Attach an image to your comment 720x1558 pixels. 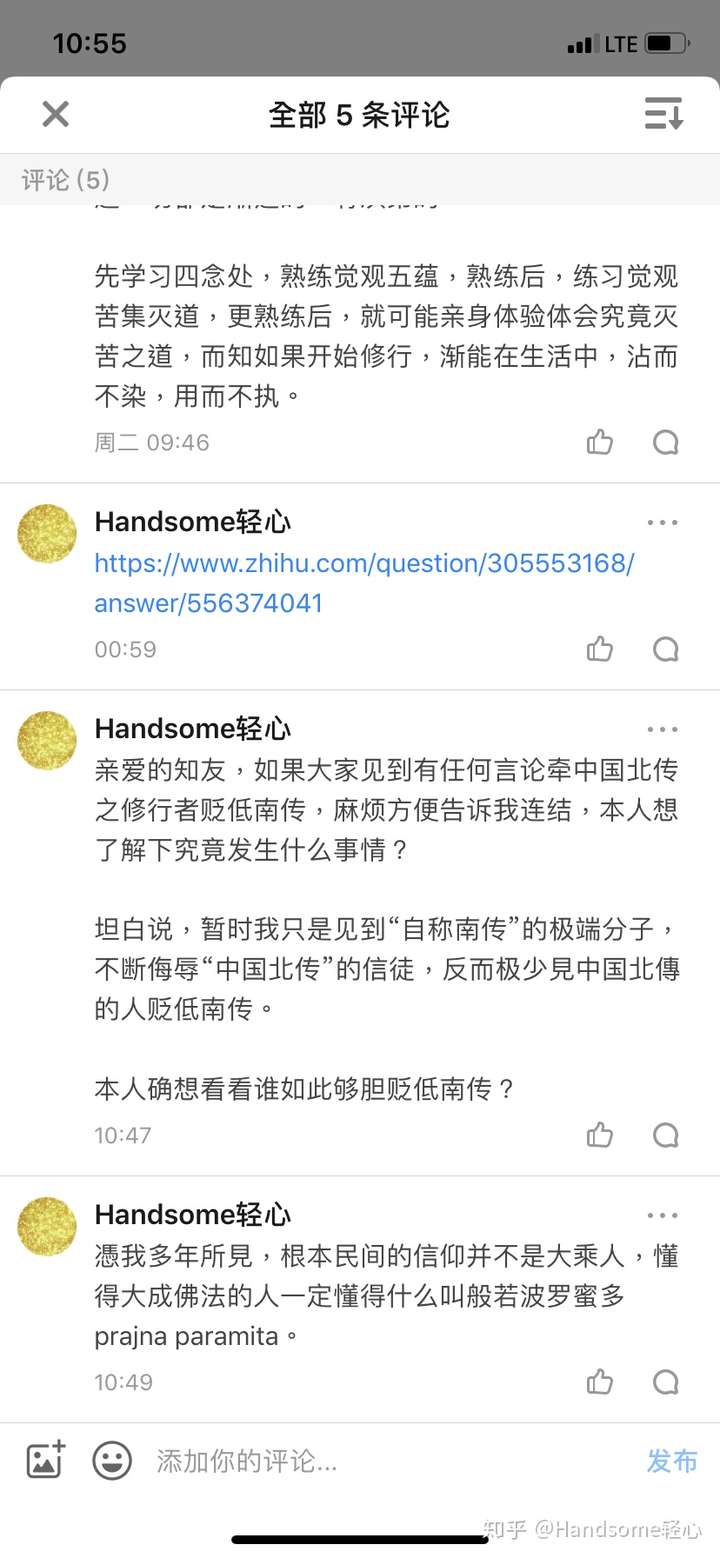(45, 1461)
